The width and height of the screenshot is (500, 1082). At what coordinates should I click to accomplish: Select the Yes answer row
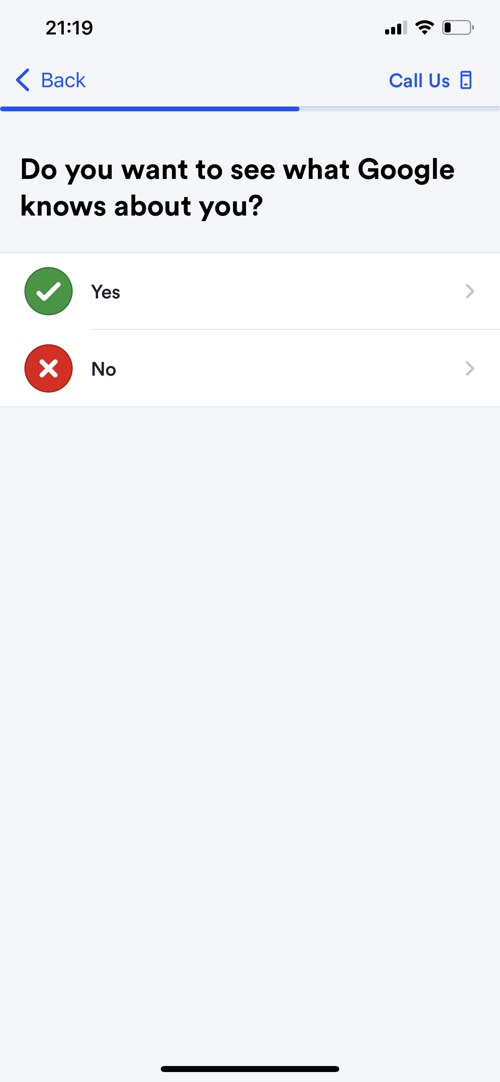pos(250,291)
